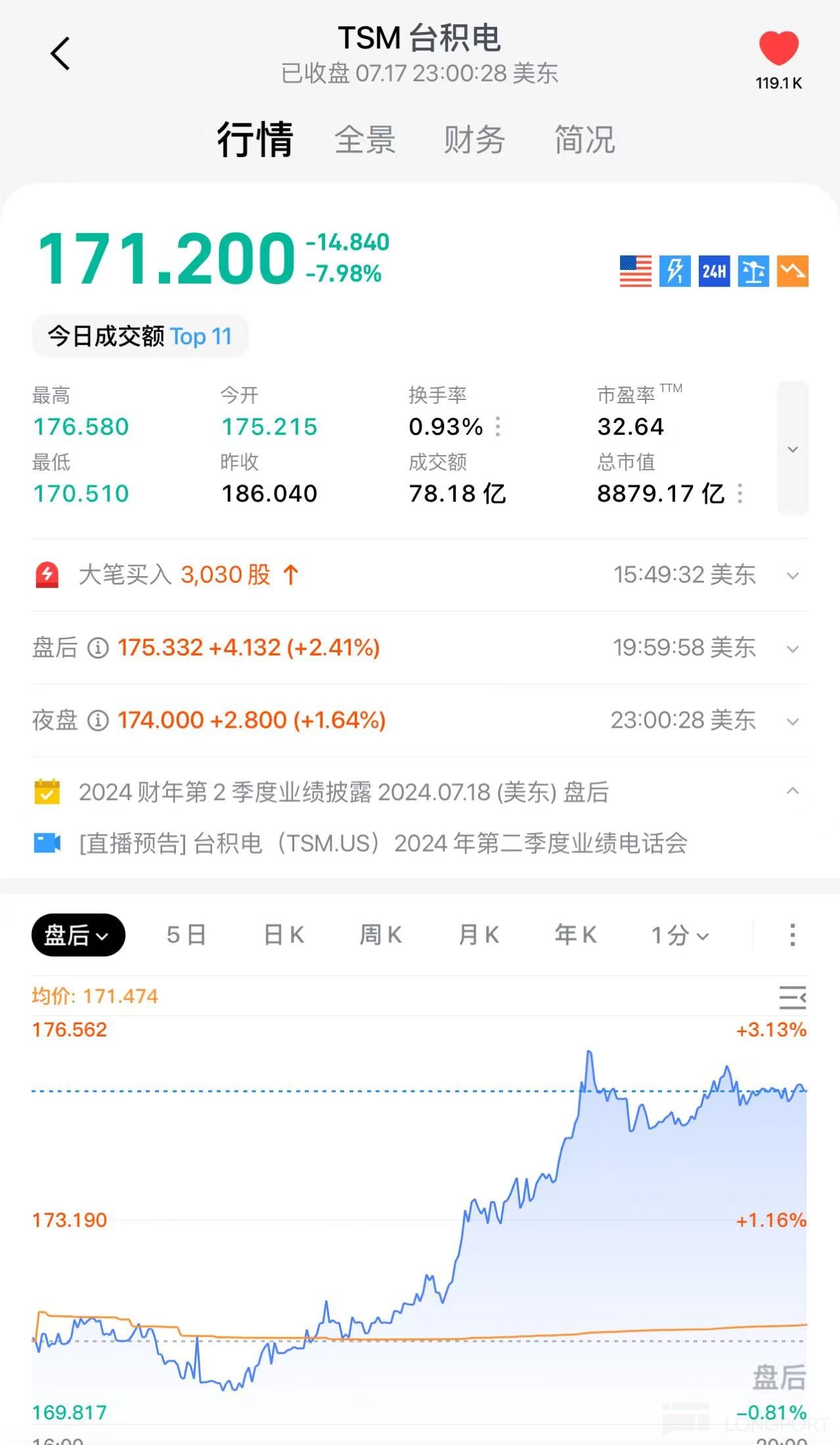Go back using the top-left arrow
Image resolution: width=840 pixels, height=1445 pixels.
point(60,54)
